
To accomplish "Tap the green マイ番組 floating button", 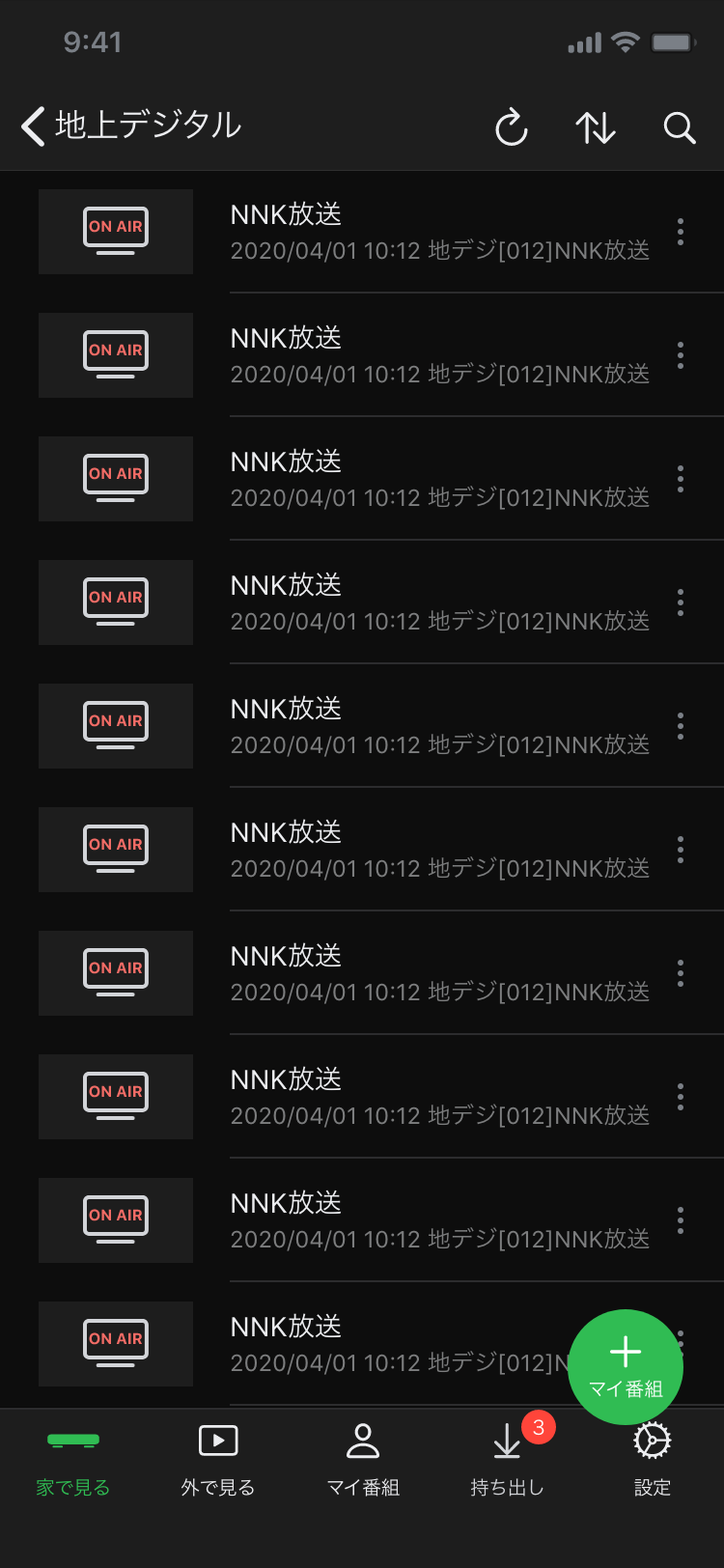I will (x=626, y=1366).
